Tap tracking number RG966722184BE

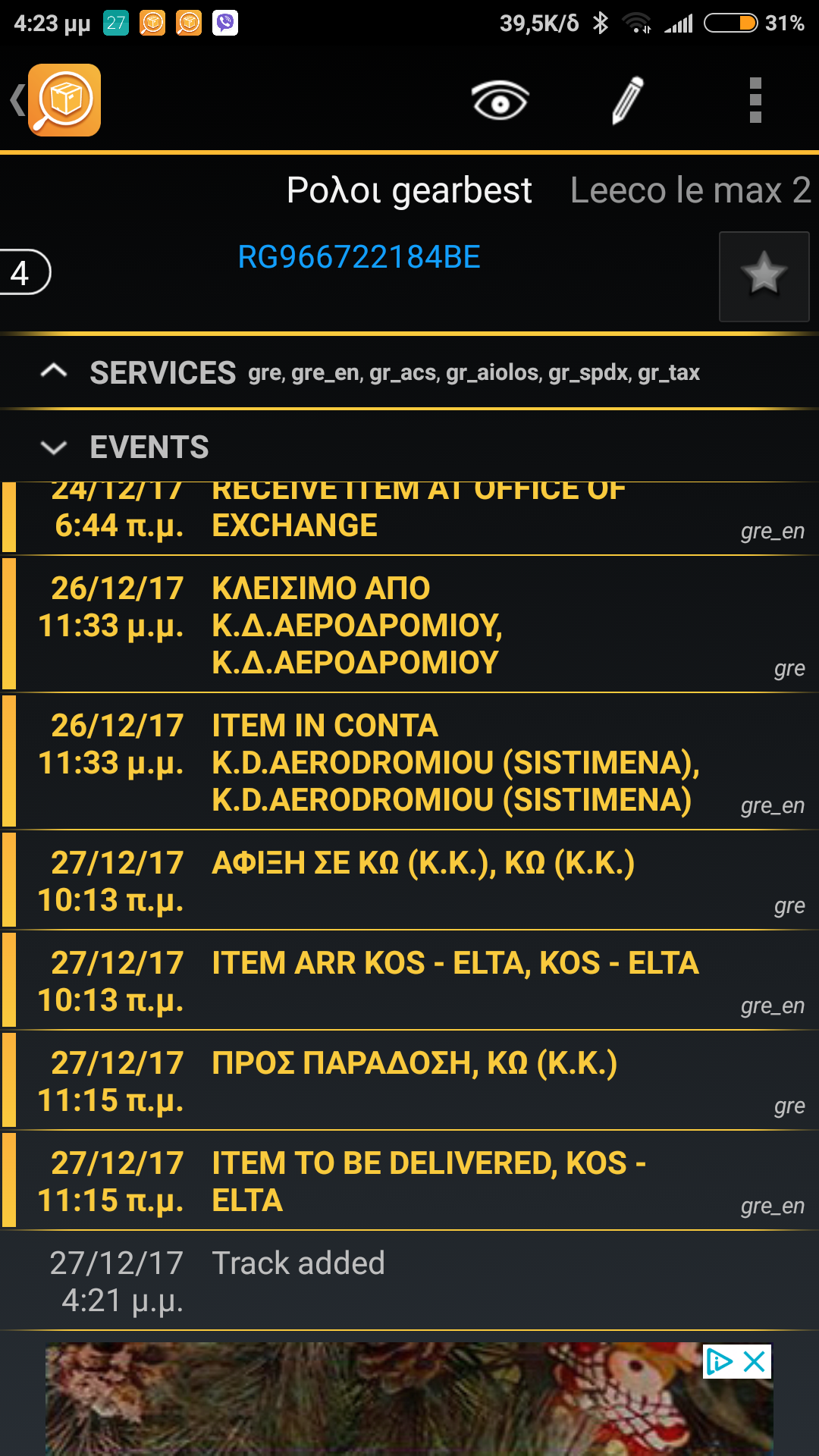pyautogui.click(x=359, y=258)
